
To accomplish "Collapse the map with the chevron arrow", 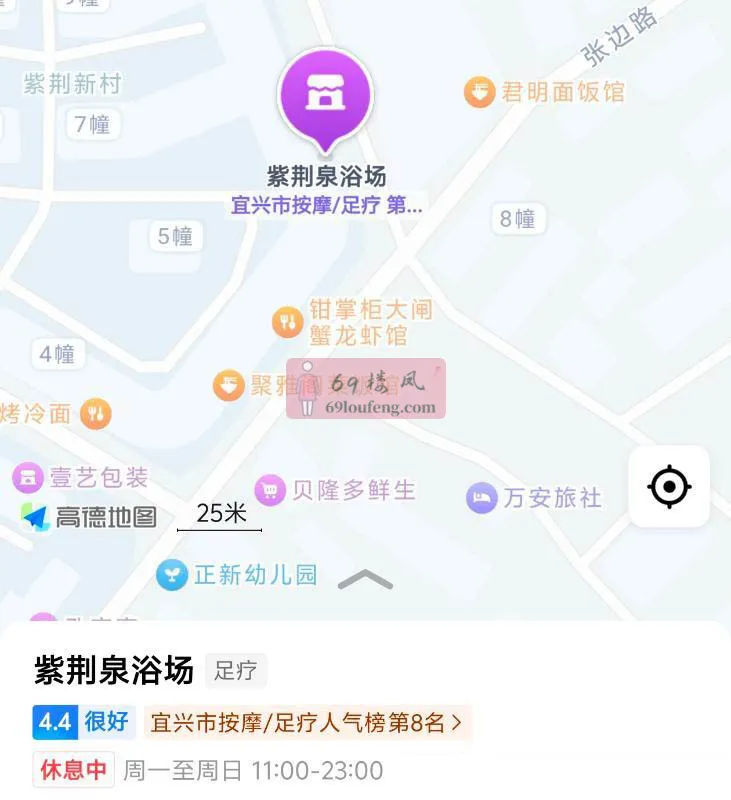I will click(x=365, y=577).
